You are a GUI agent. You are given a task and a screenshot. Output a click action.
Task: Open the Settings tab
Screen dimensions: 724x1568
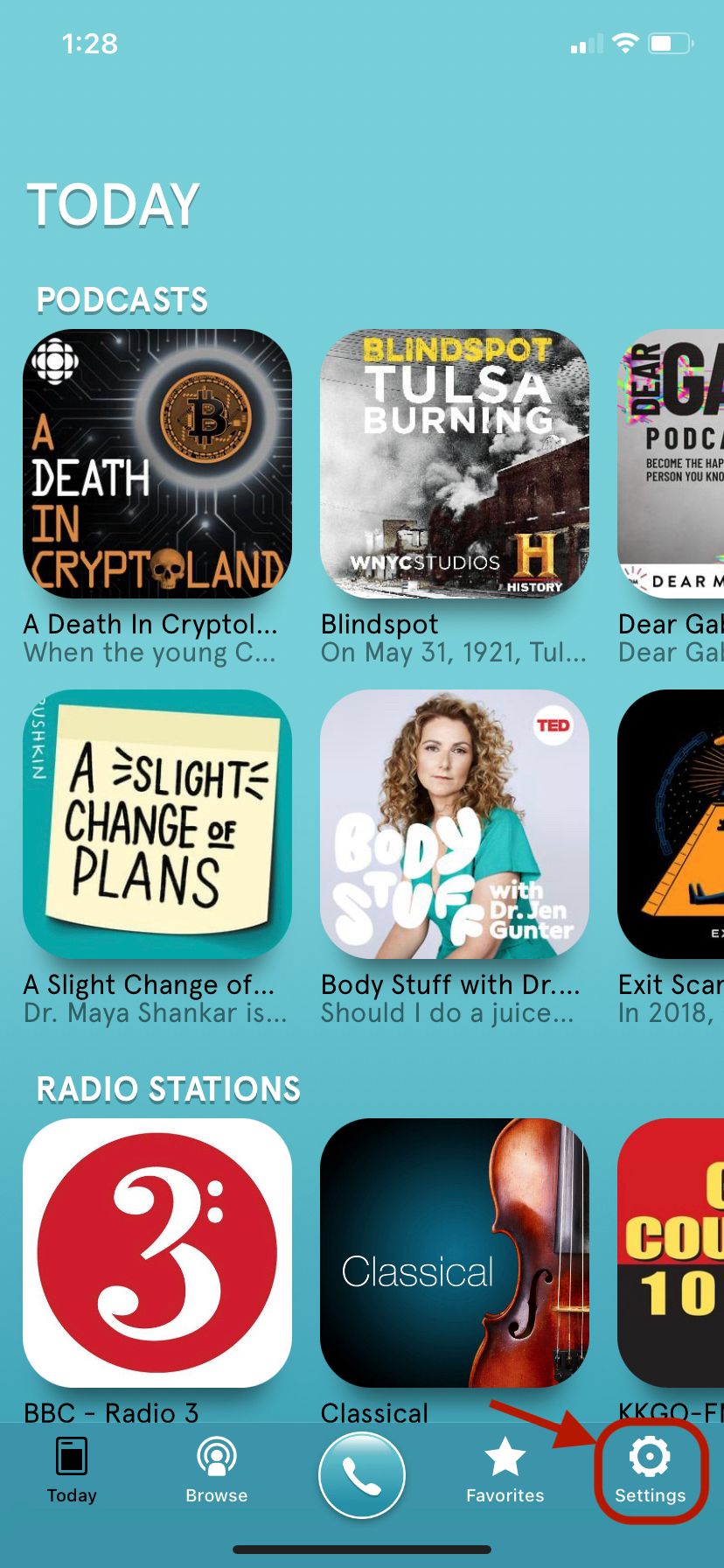pos(651,1470)
